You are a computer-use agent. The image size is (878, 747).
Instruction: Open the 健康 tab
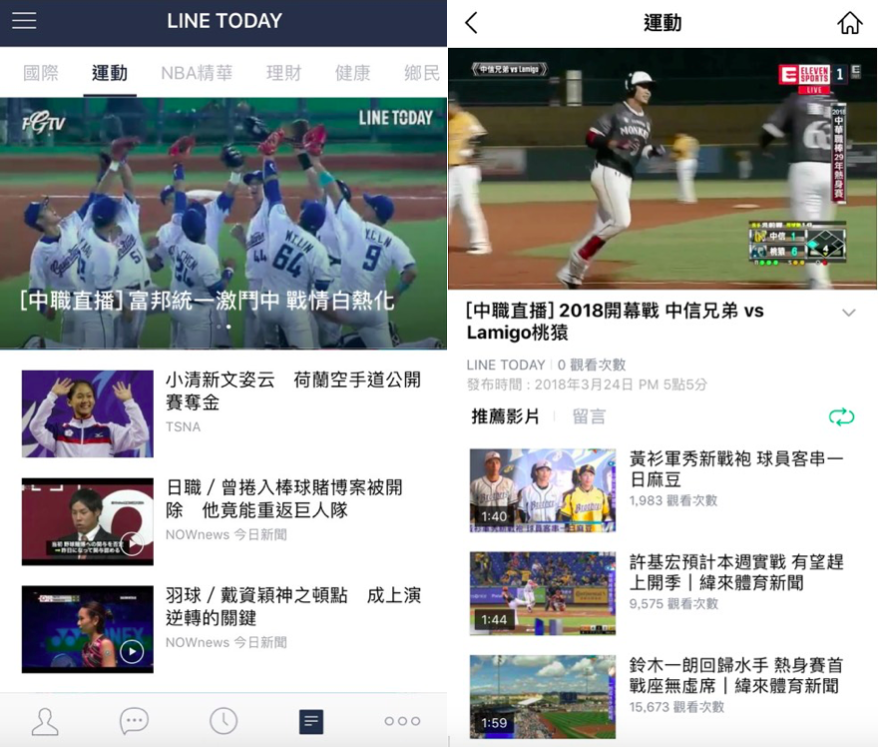(352, 73)
